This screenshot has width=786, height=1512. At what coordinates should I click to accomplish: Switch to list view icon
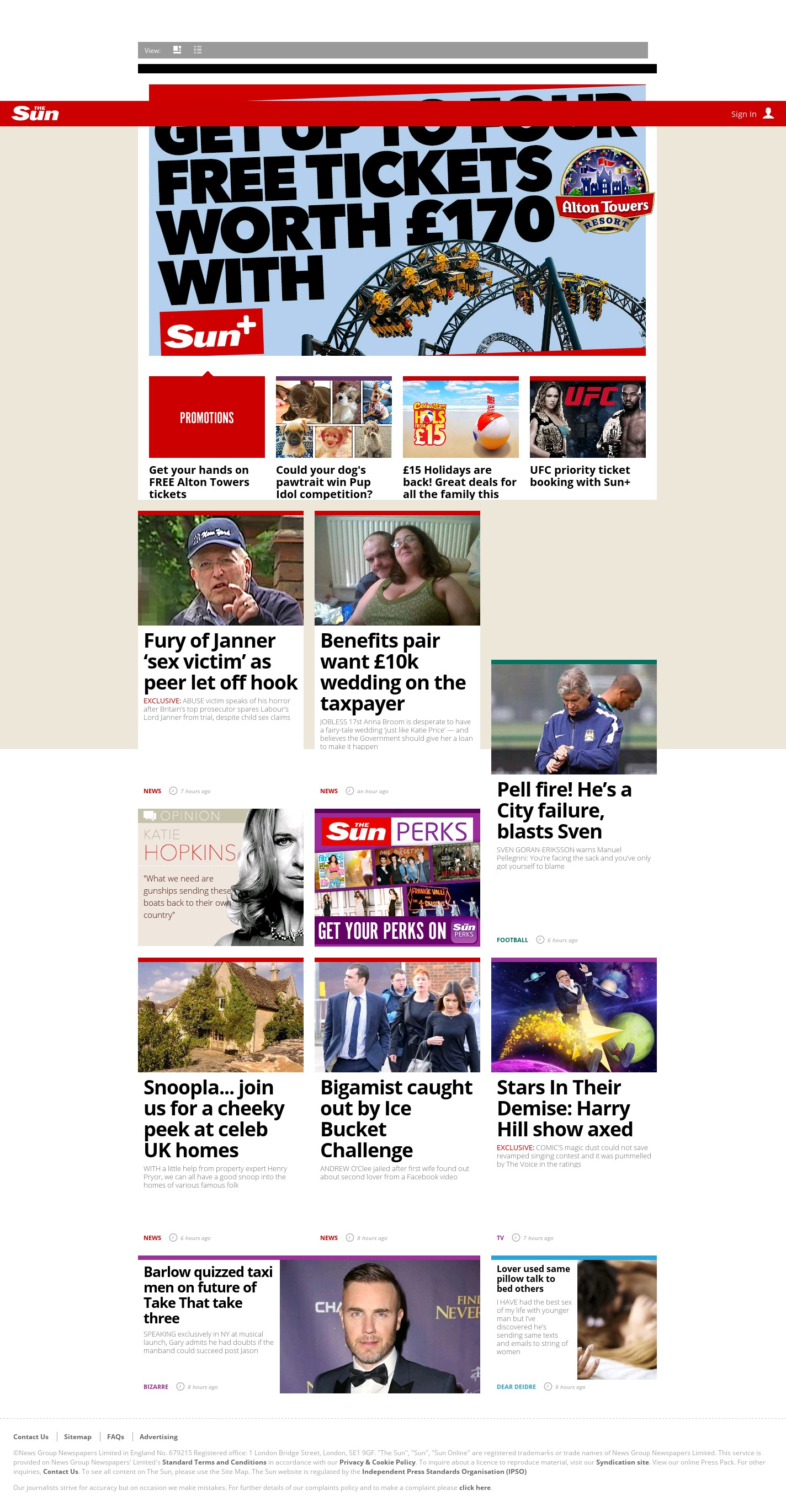pyautogui.click(x=198, y=50)
